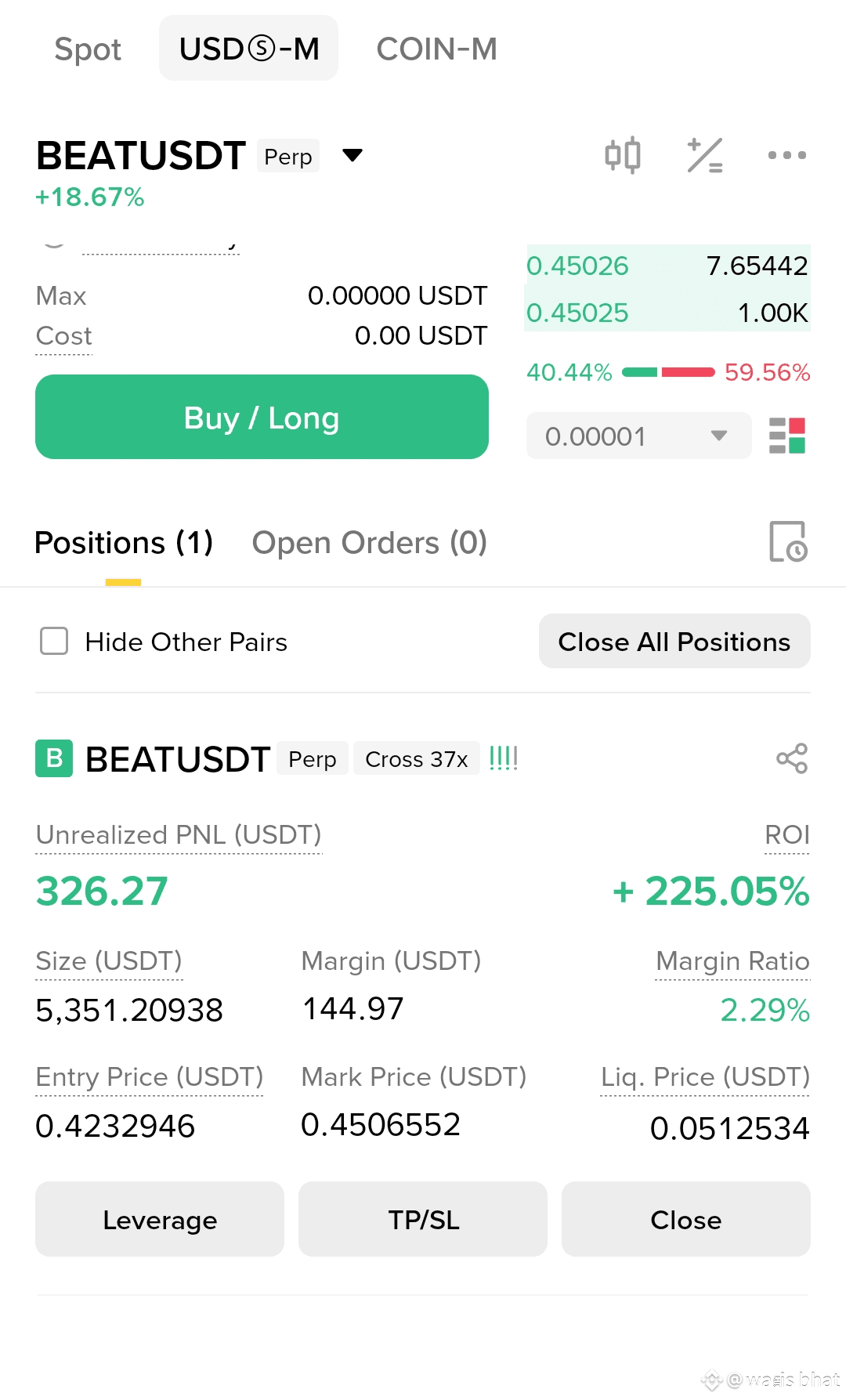Viewport: 846px width, 1400px height.
Task: Tap Close All Positions
Action: pyautogui.click(x=674, y=642)
